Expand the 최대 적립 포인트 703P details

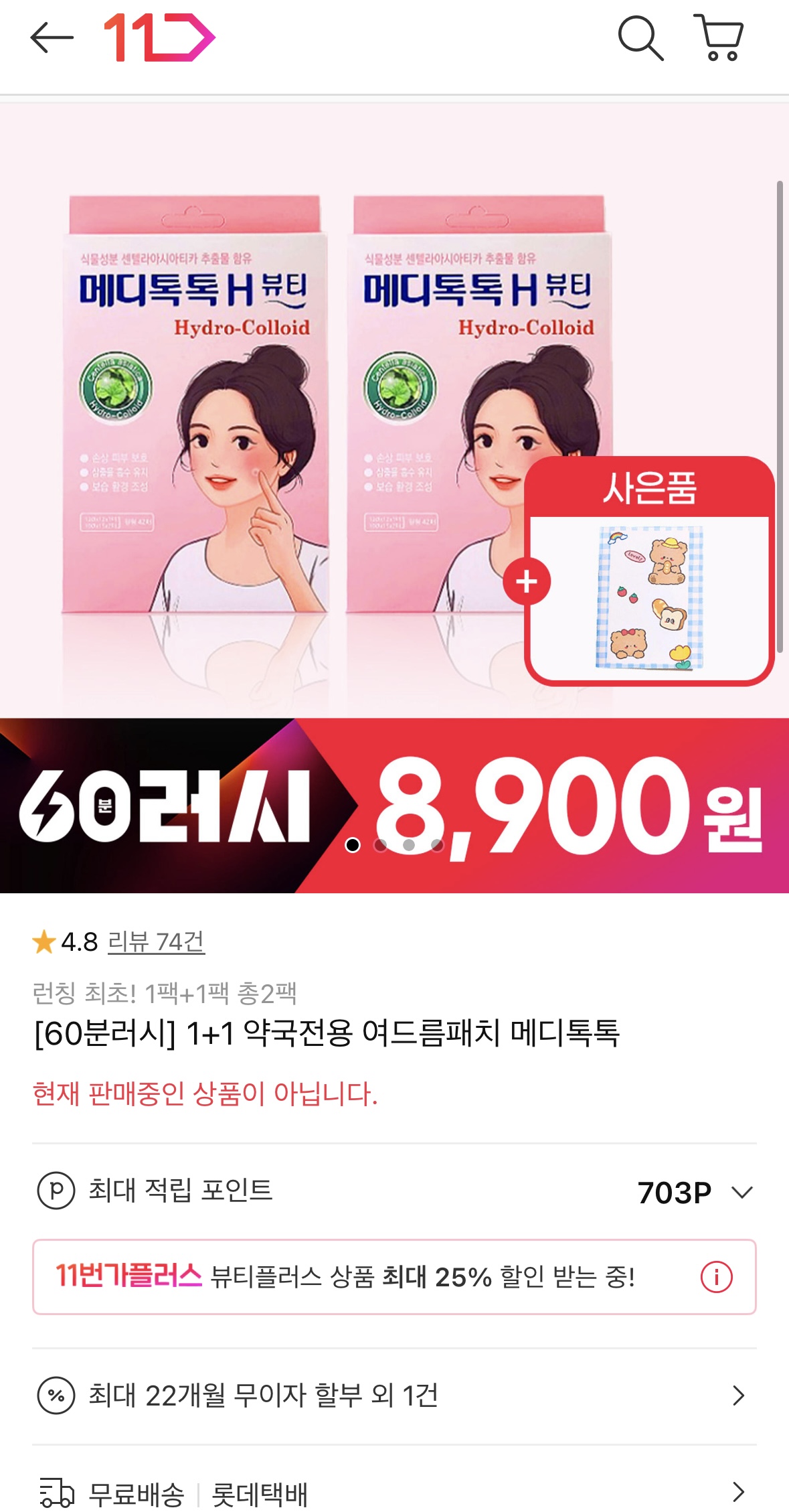[x=741, y=1192]
